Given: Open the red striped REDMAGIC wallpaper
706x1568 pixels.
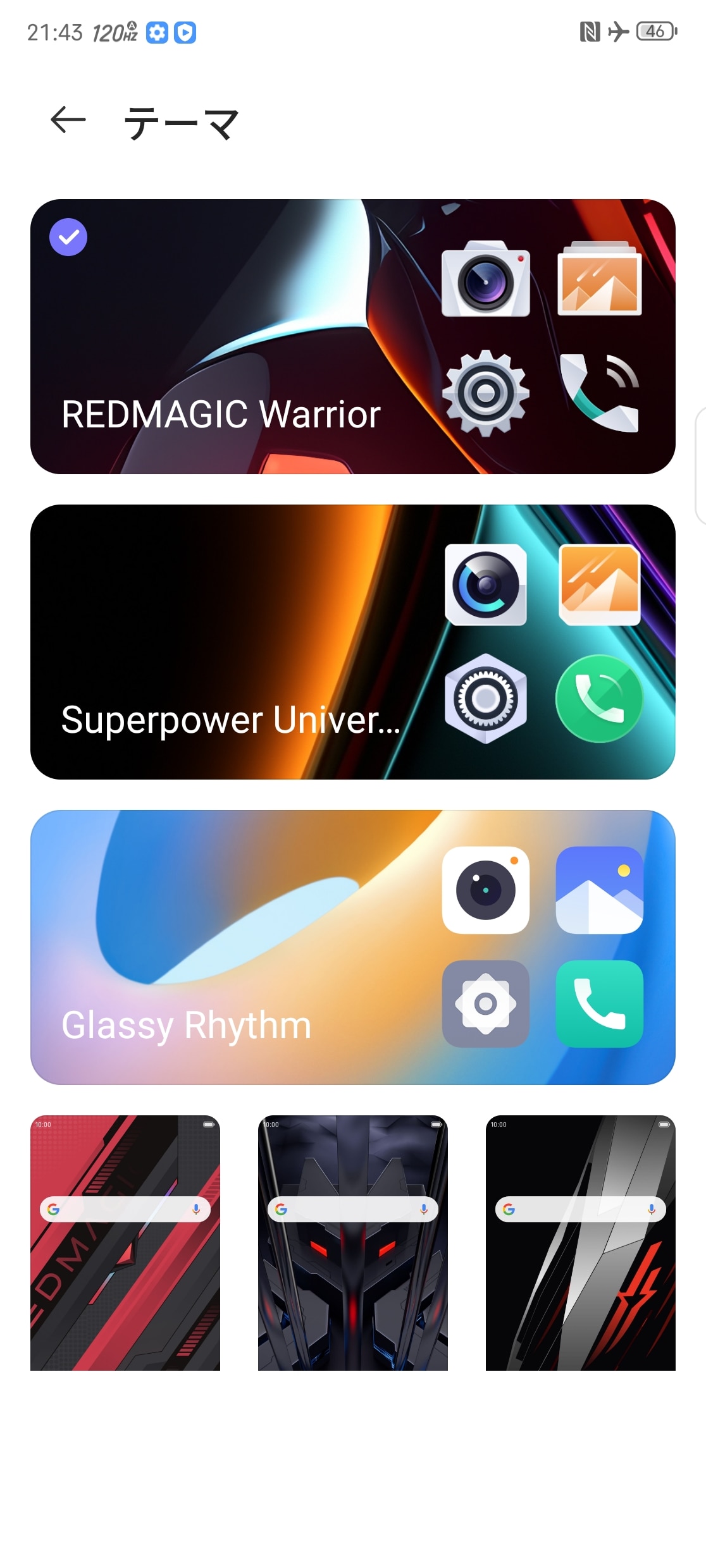Looking at the screenshot, I should [125, 1242].
